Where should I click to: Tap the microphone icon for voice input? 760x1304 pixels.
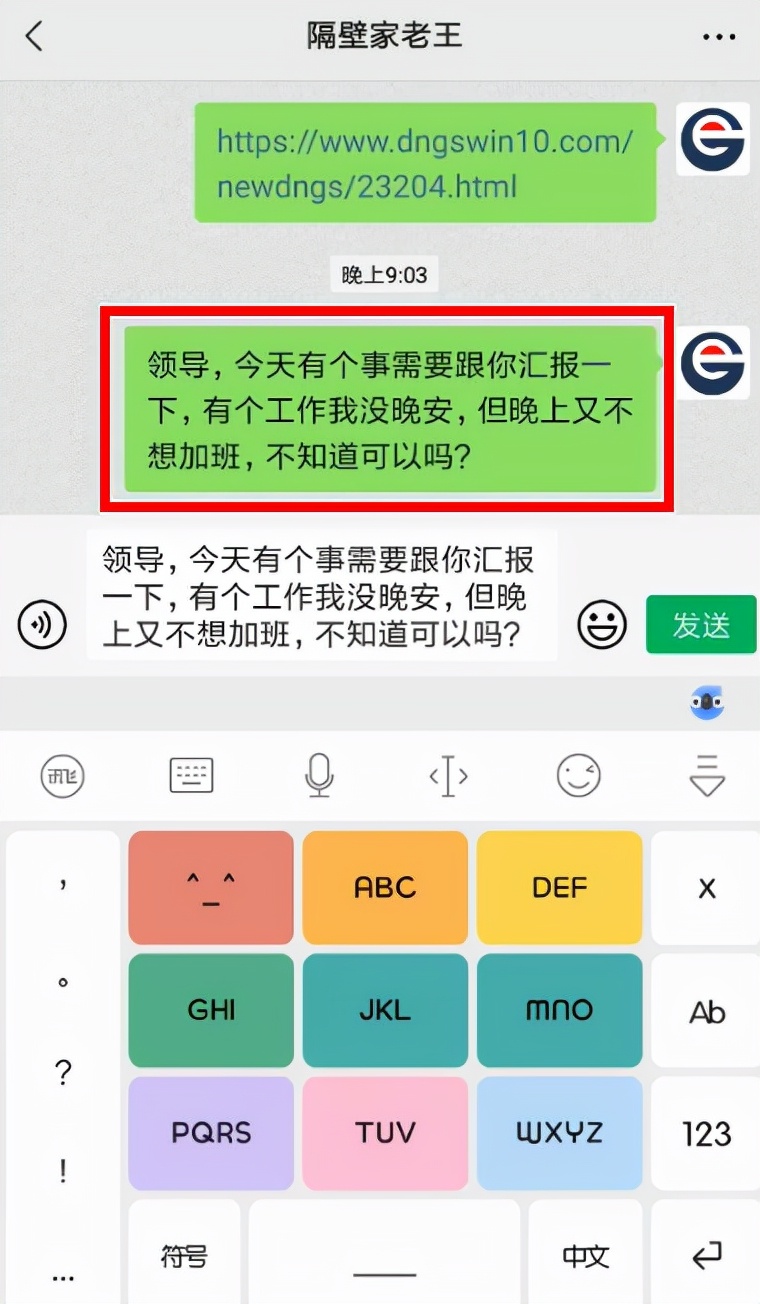[x=318, y=775]
